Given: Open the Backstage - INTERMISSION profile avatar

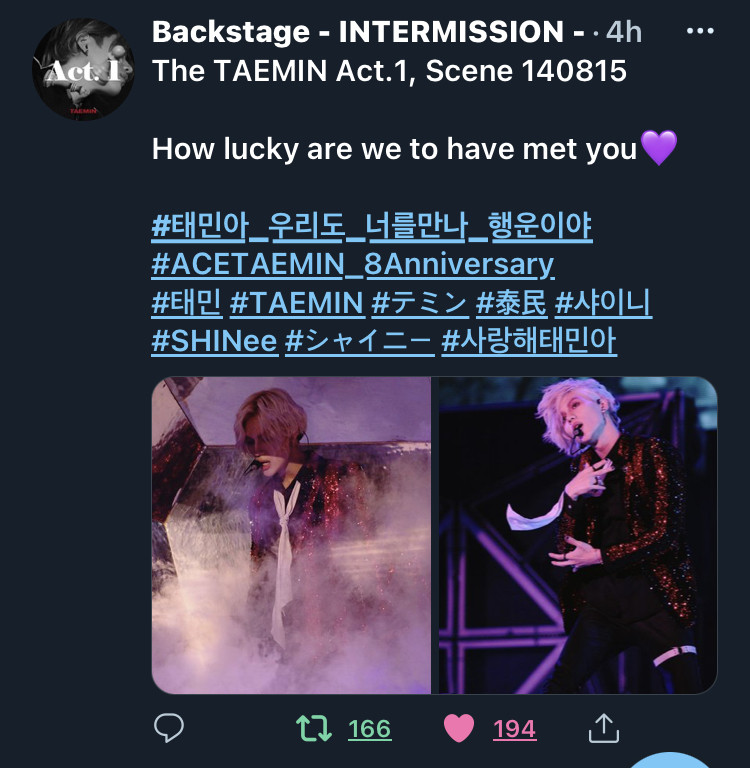Looking at the screenshot, I should (83, 69).
